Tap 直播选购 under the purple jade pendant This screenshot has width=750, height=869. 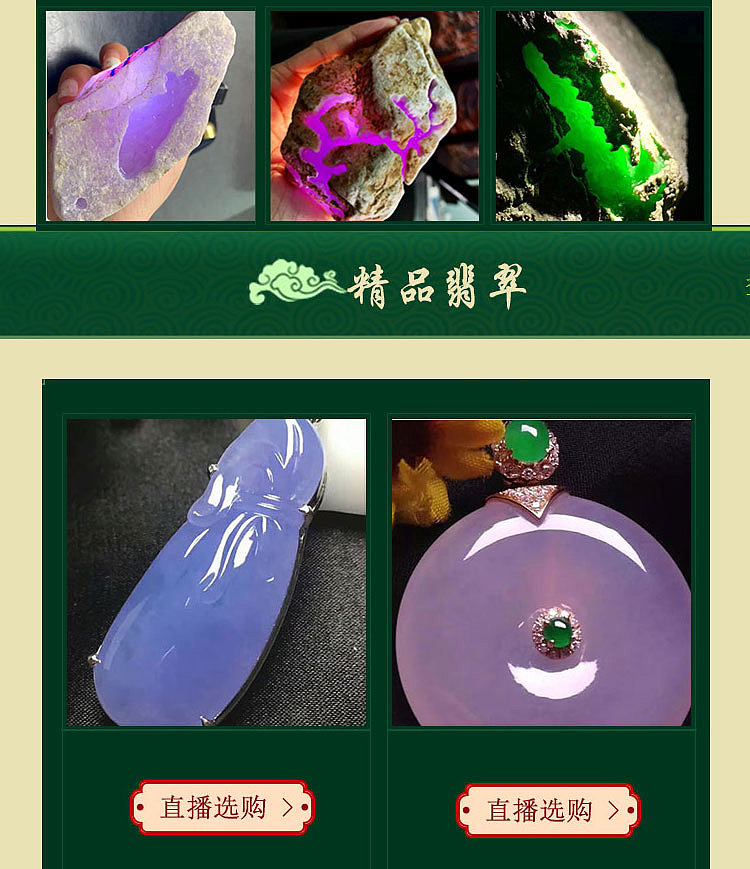tap(222, 808)
